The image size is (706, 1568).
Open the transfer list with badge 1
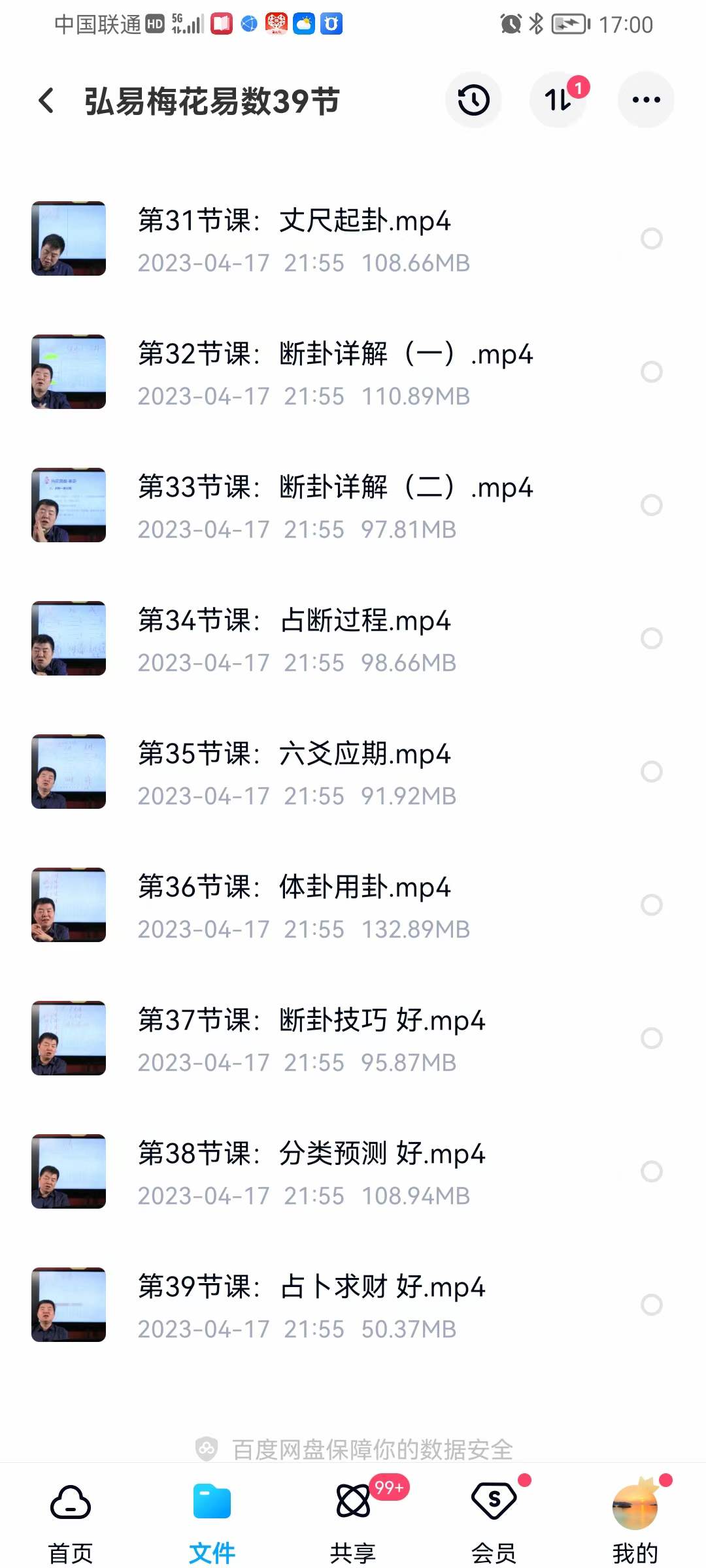[559, 101]
